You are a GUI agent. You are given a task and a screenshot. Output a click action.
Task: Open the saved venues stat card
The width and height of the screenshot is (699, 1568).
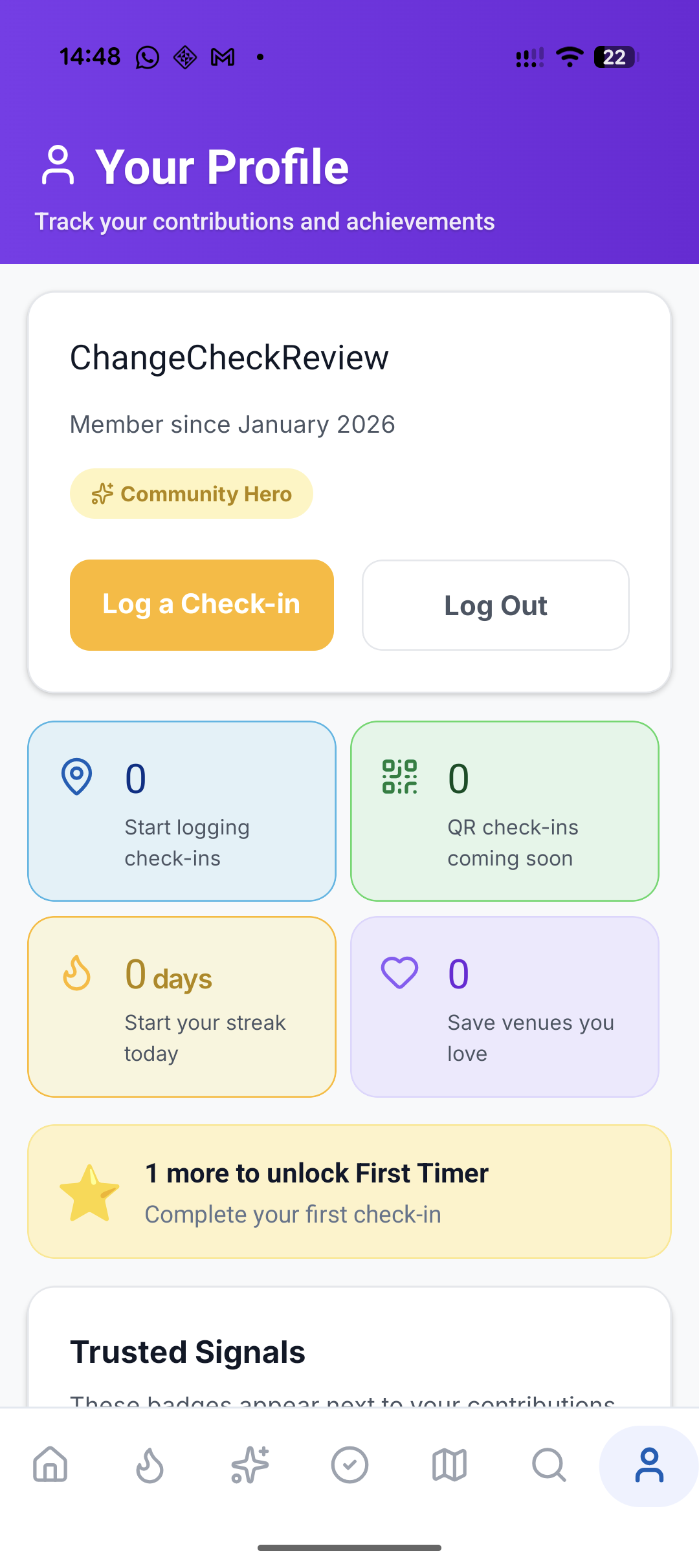coord(504,1005)
